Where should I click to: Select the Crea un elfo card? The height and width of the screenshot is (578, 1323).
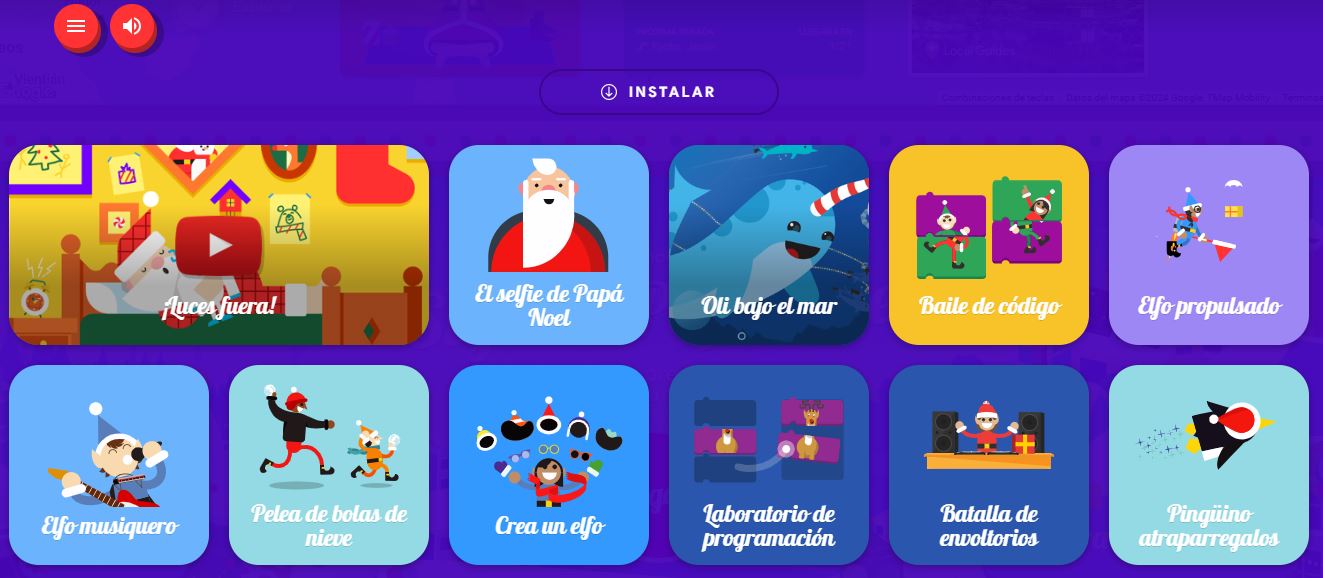548,465
